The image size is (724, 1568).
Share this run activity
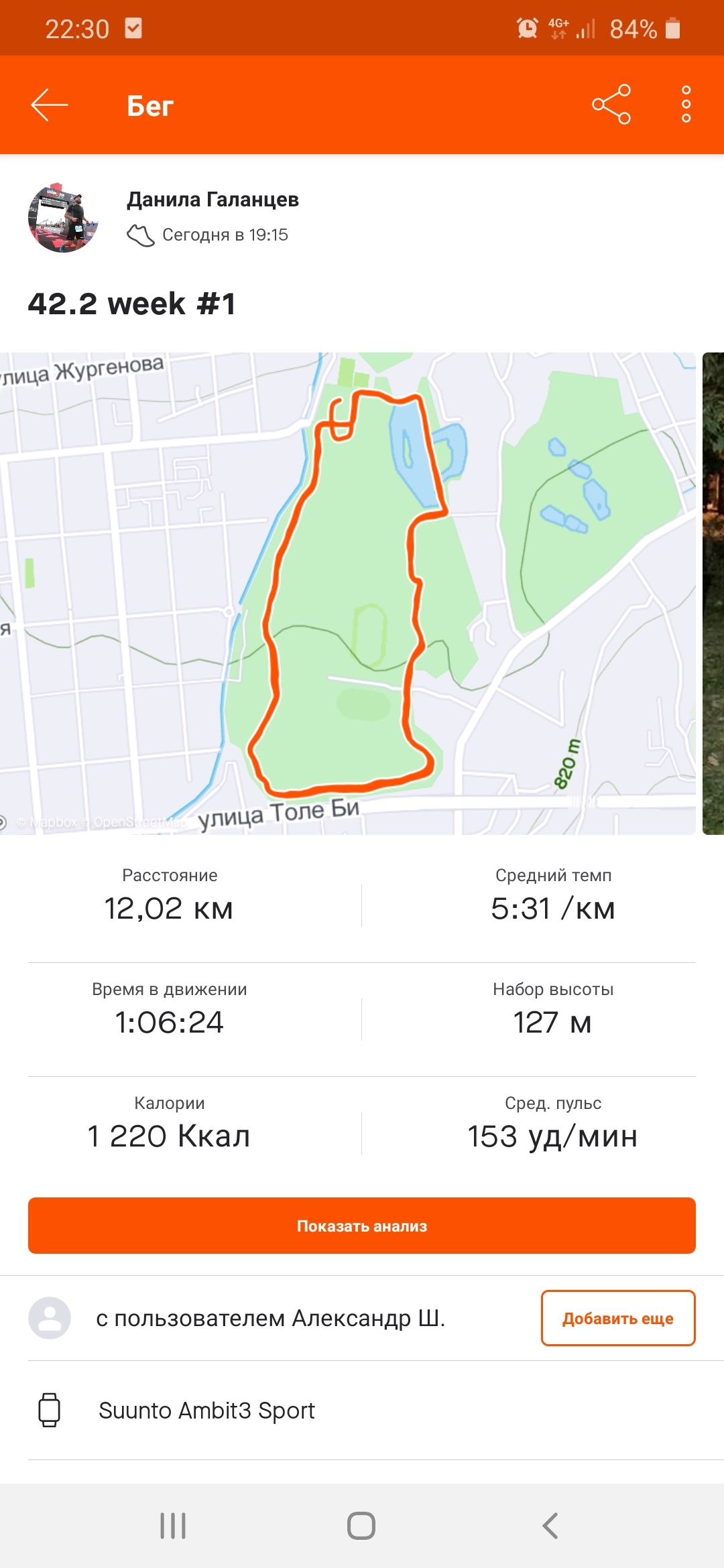[x=611, y=105]
